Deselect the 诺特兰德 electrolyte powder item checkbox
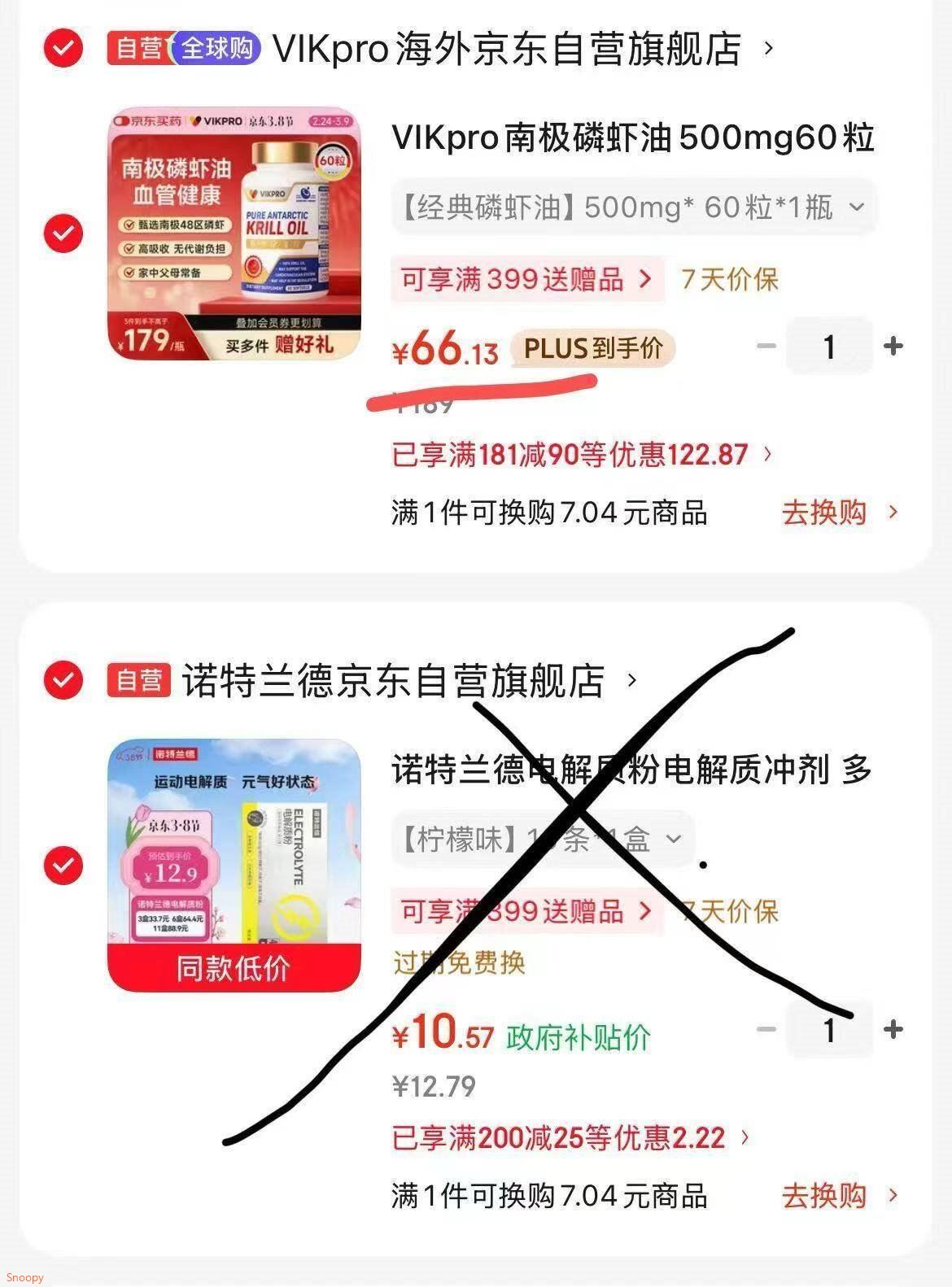952x1287 pixels. tap(63, 865)
